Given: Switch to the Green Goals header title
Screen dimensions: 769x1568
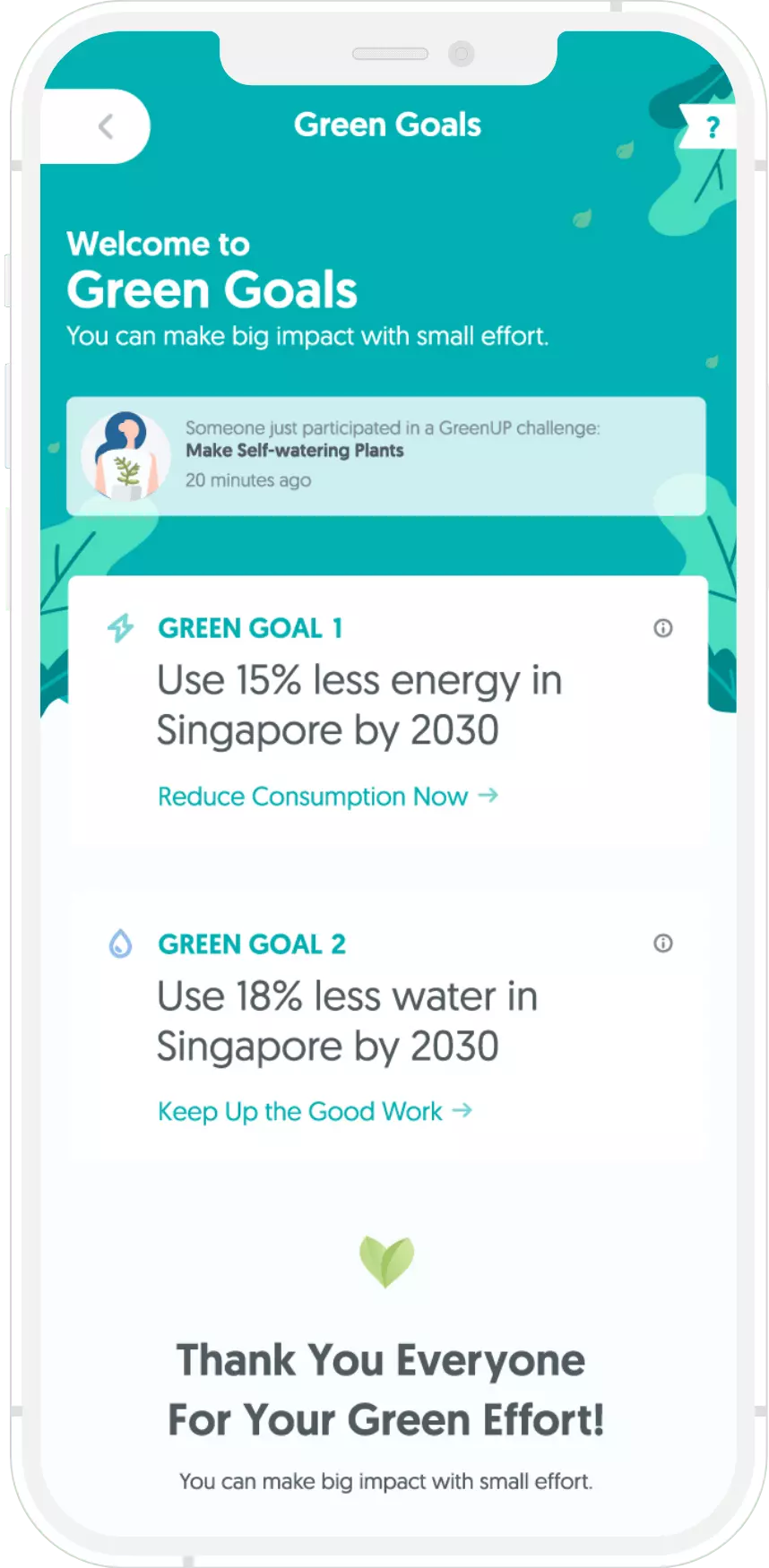Looking at the screenshot, I should [387, 125].
